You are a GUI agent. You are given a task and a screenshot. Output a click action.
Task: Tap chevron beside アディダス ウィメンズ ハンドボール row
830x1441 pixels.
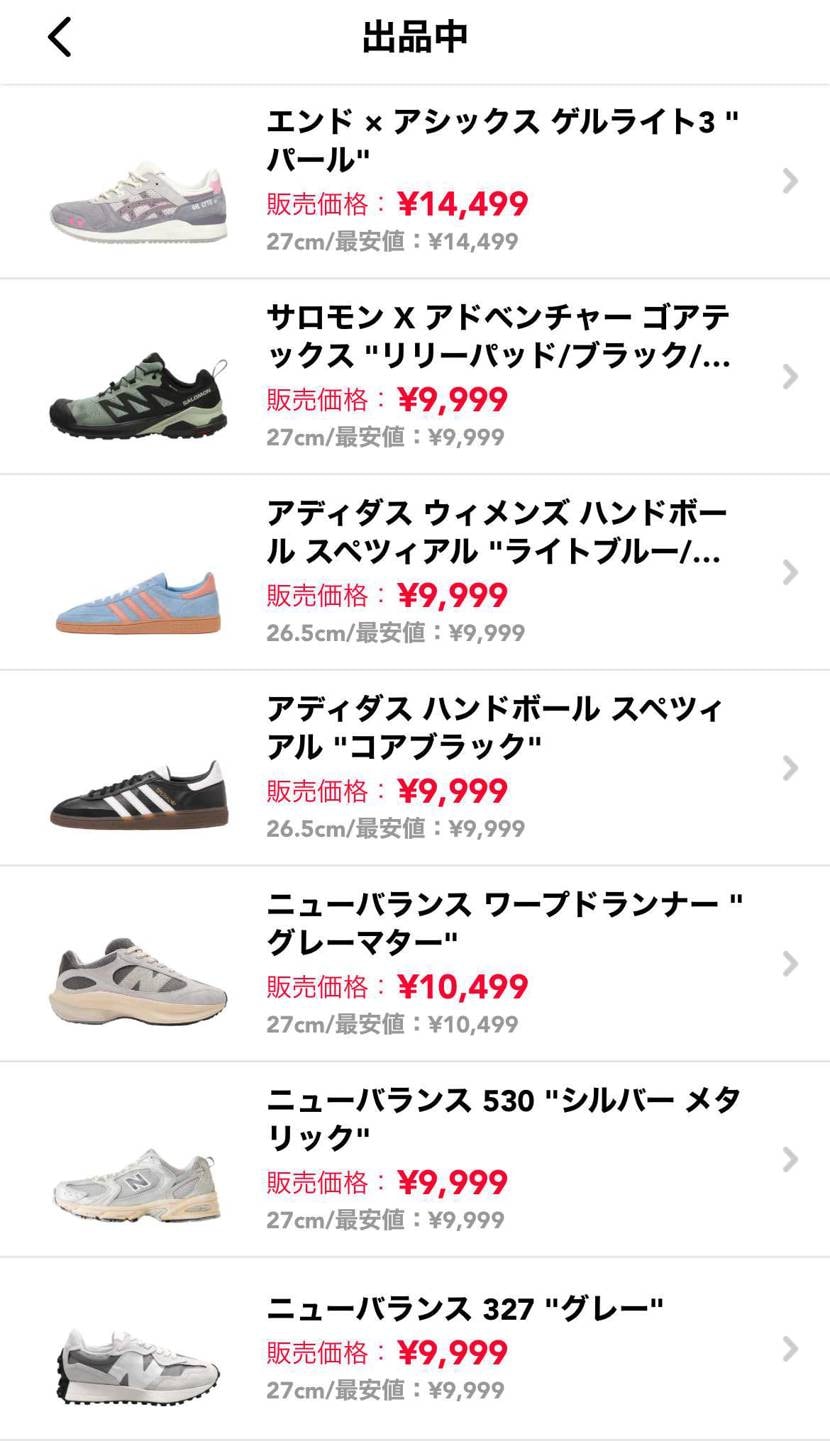pos(789,571)
